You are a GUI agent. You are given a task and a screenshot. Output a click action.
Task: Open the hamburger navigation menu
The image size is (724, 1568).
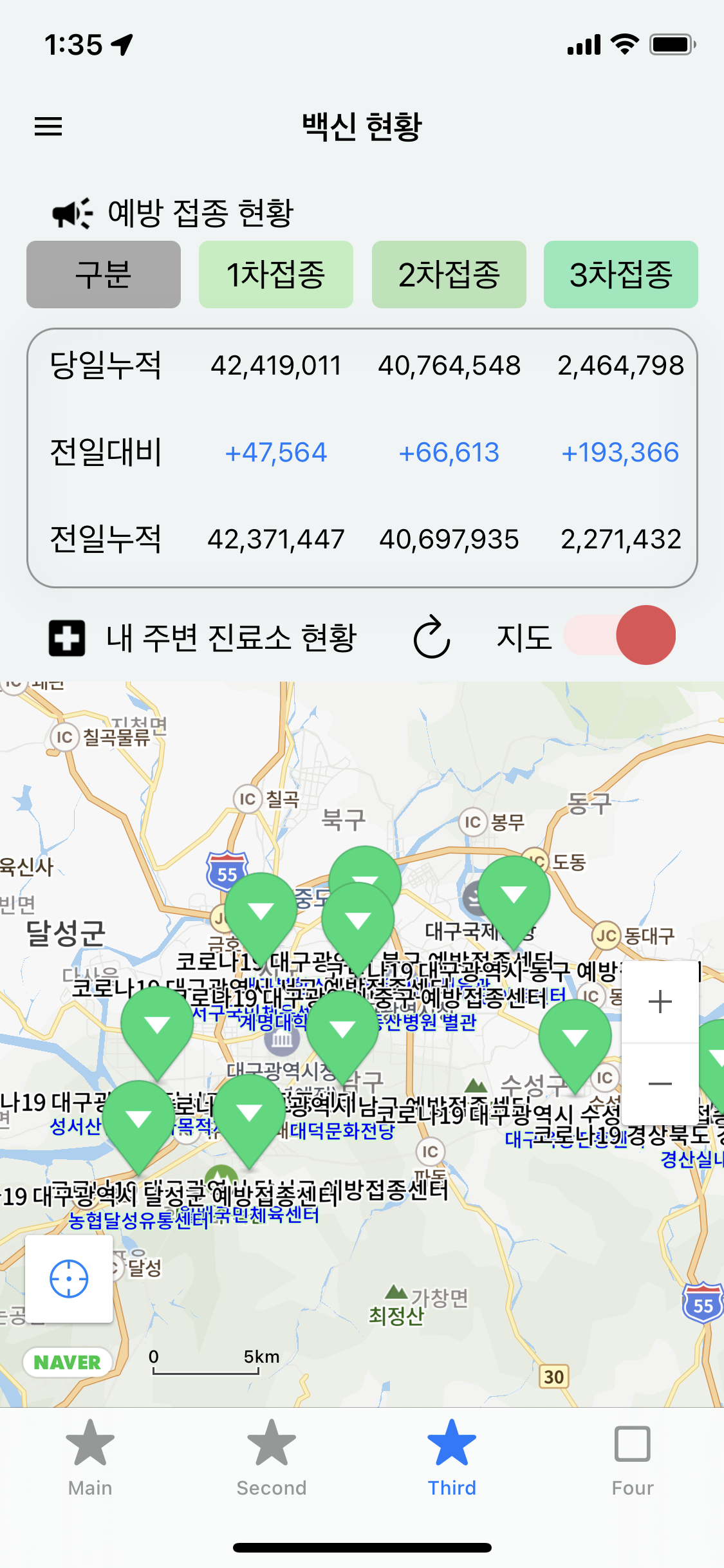[x=47, y=126]
